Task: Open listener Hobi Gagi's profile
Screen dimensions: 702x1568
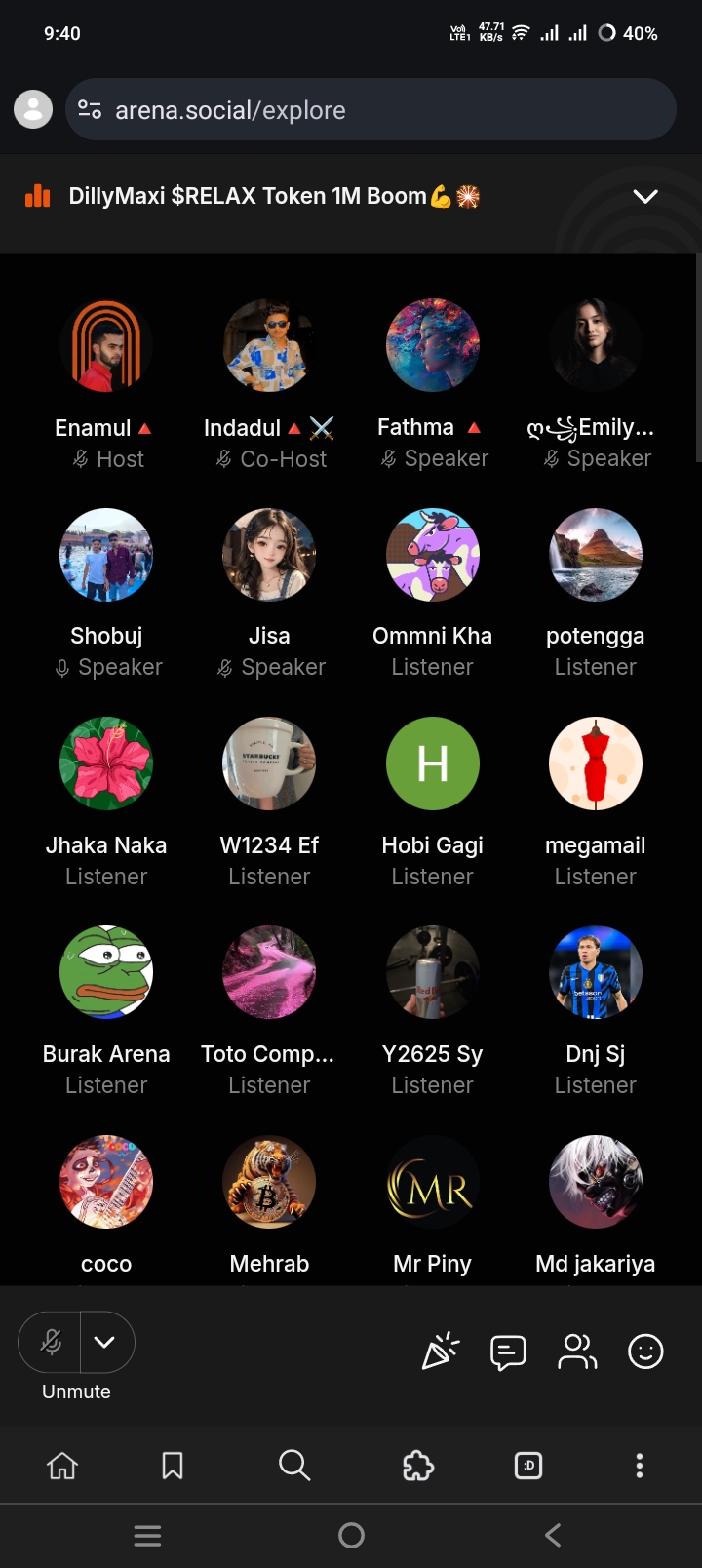Action: click(432, 764)
